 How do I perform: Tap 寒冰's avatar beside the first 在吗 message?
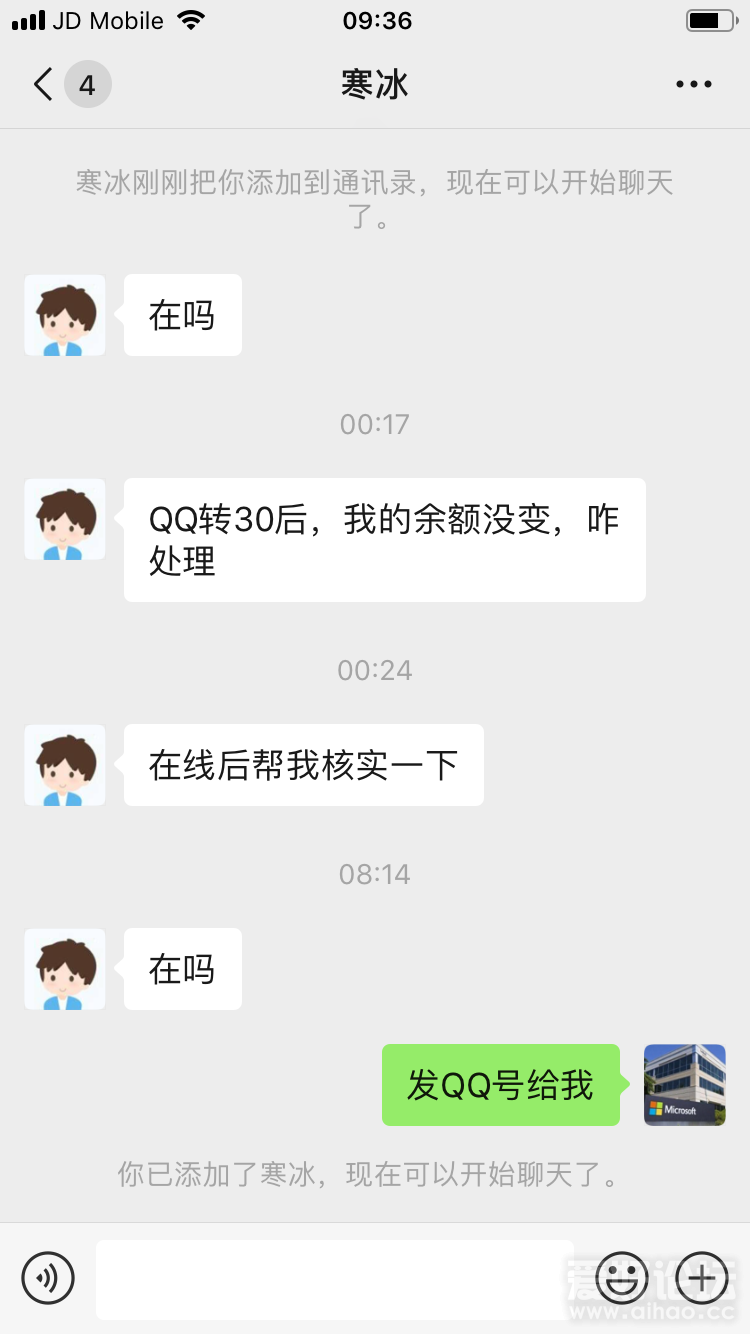pos(64,315)
